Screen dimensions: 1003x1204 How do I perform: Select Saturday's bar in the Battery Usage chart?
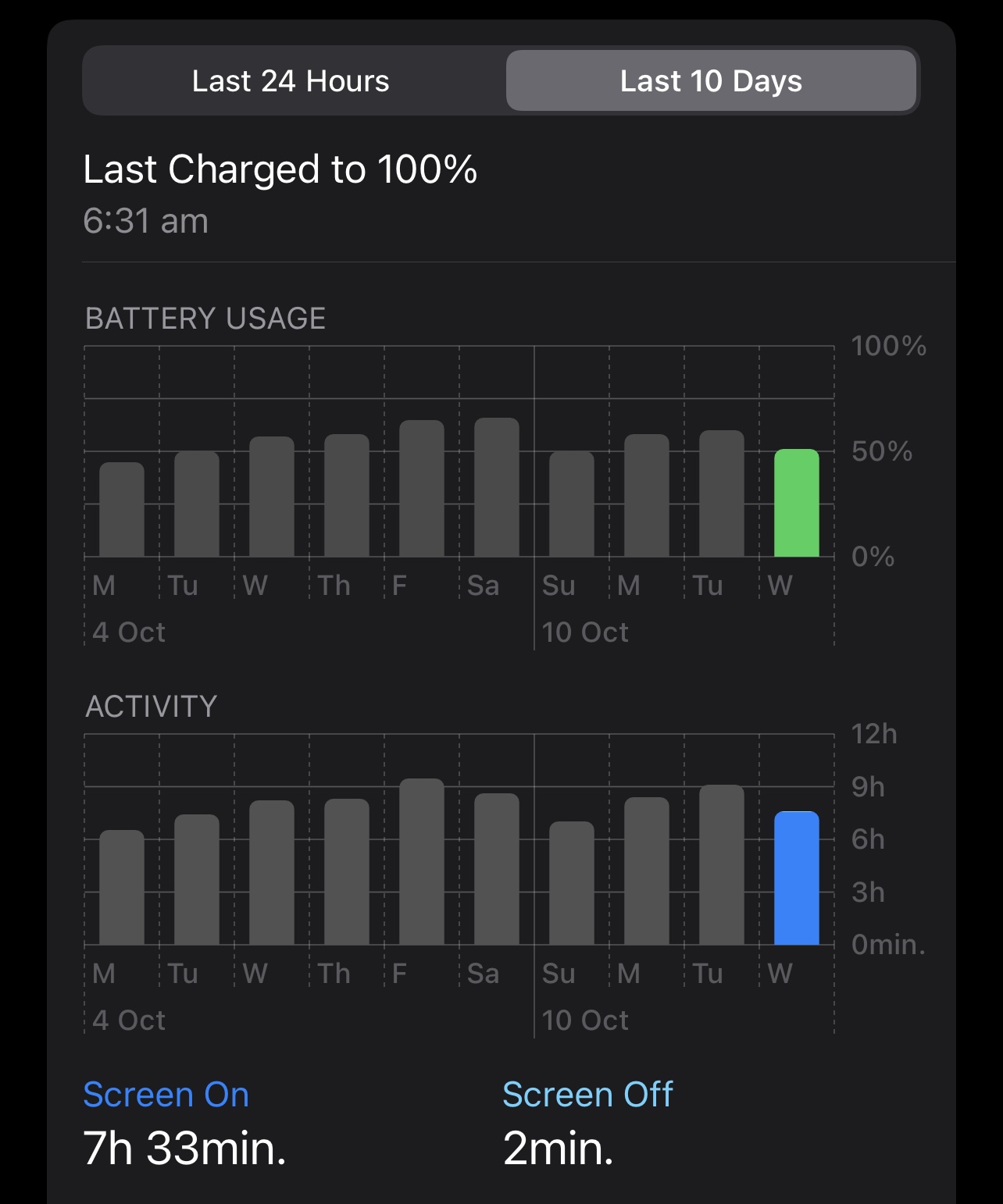tap(497, 488)
